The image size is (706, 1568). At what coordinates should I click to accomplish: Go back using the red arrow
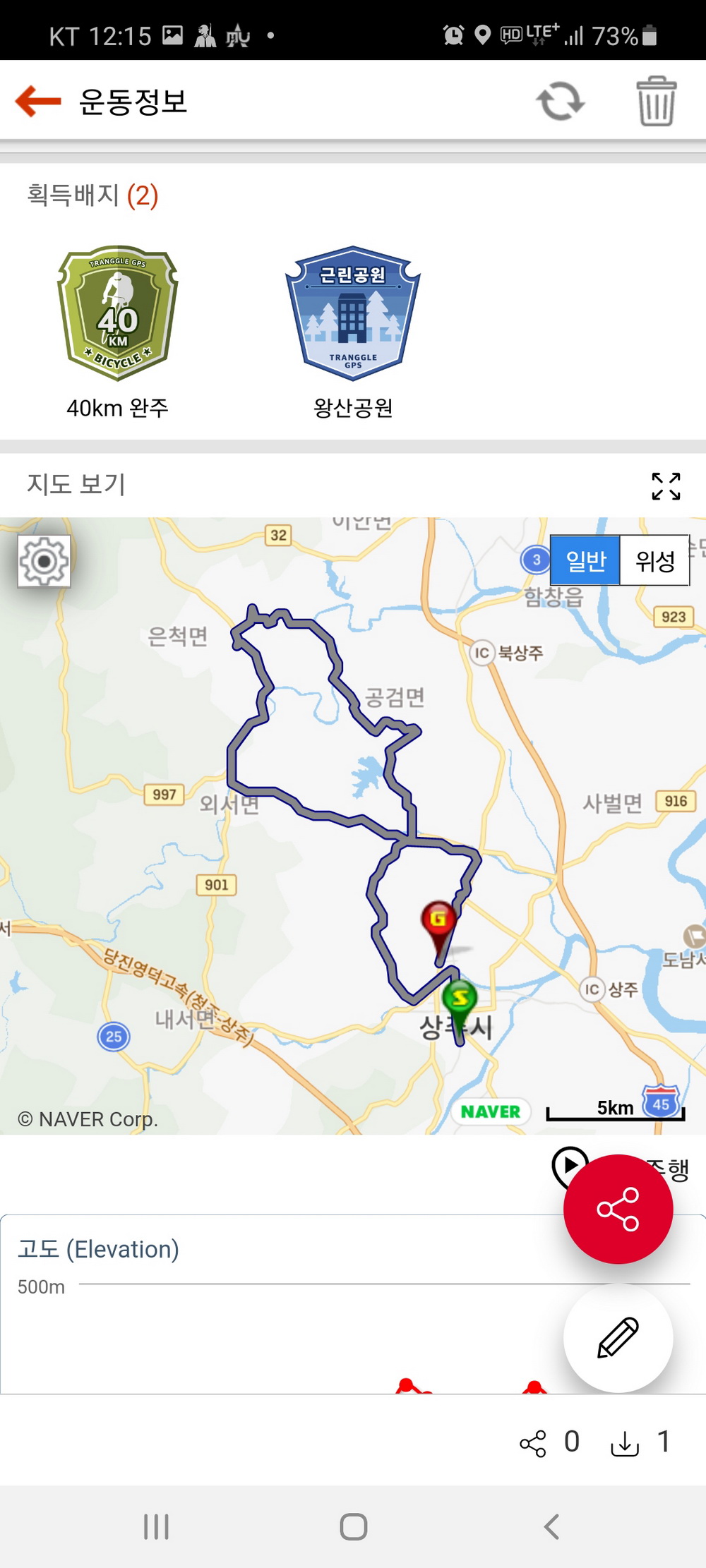[x=39, y=101]
